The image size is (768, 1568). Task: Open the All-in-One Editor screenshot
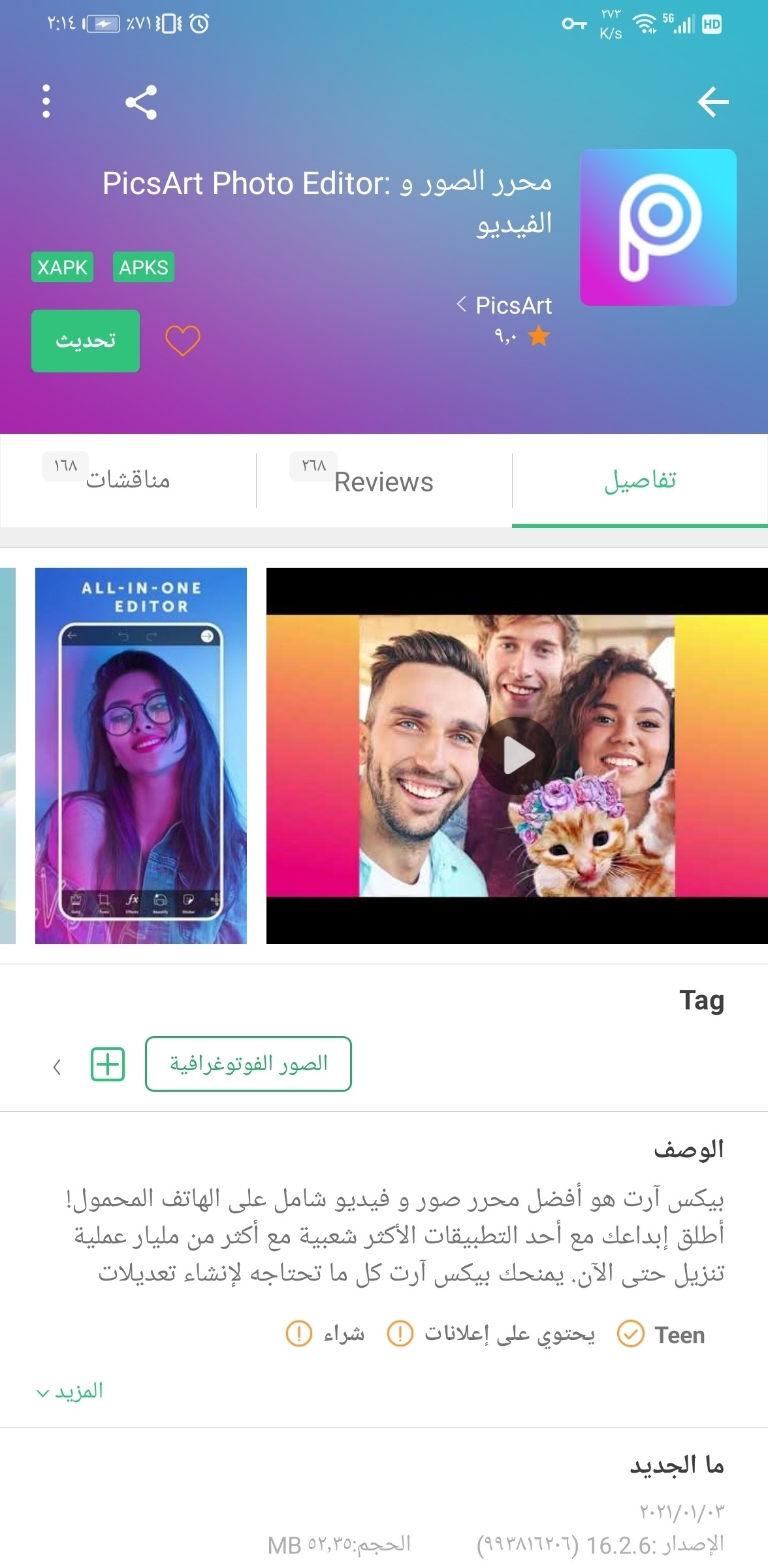141,756
